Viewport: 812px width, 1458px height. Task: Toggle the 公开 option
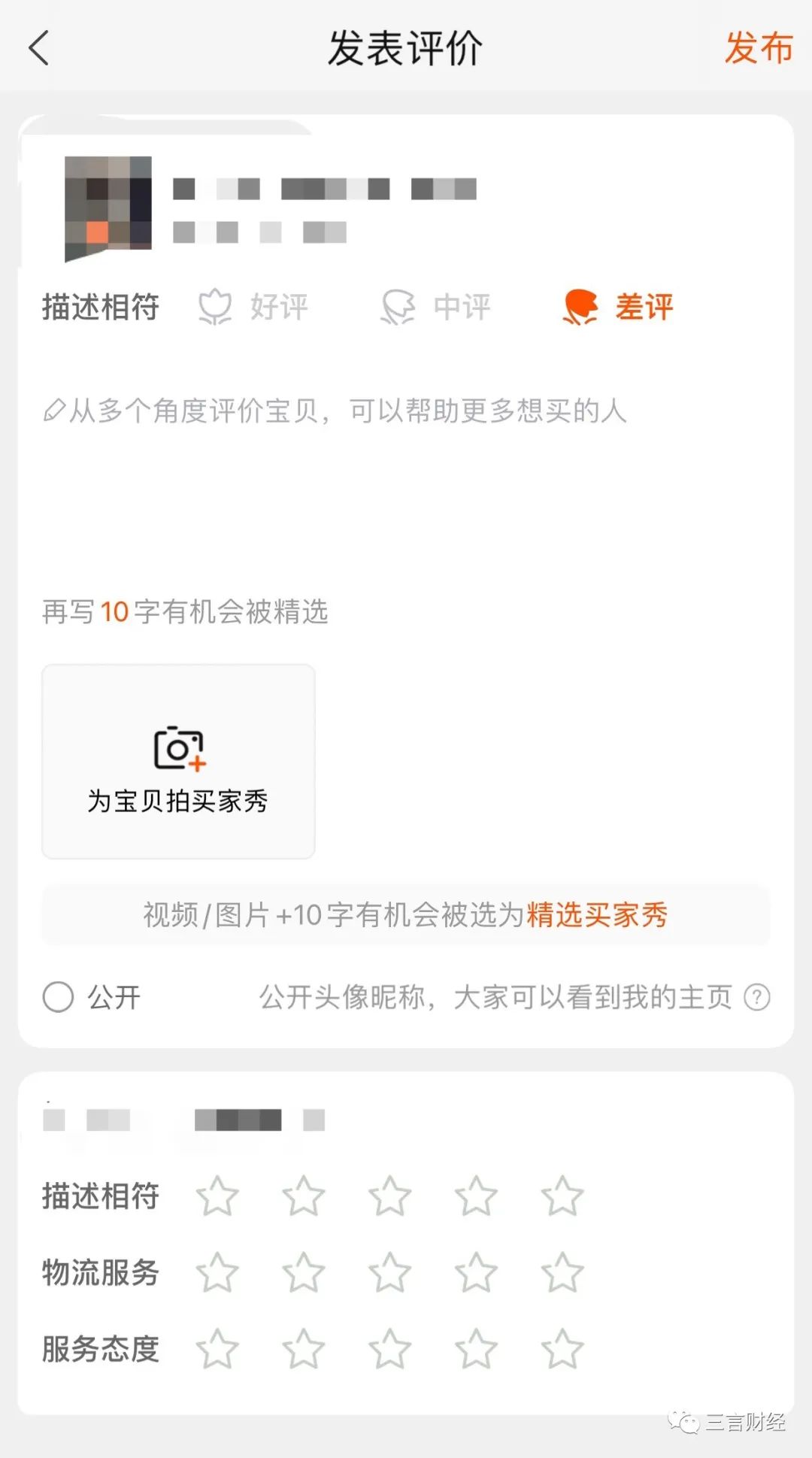coord(59,997)
